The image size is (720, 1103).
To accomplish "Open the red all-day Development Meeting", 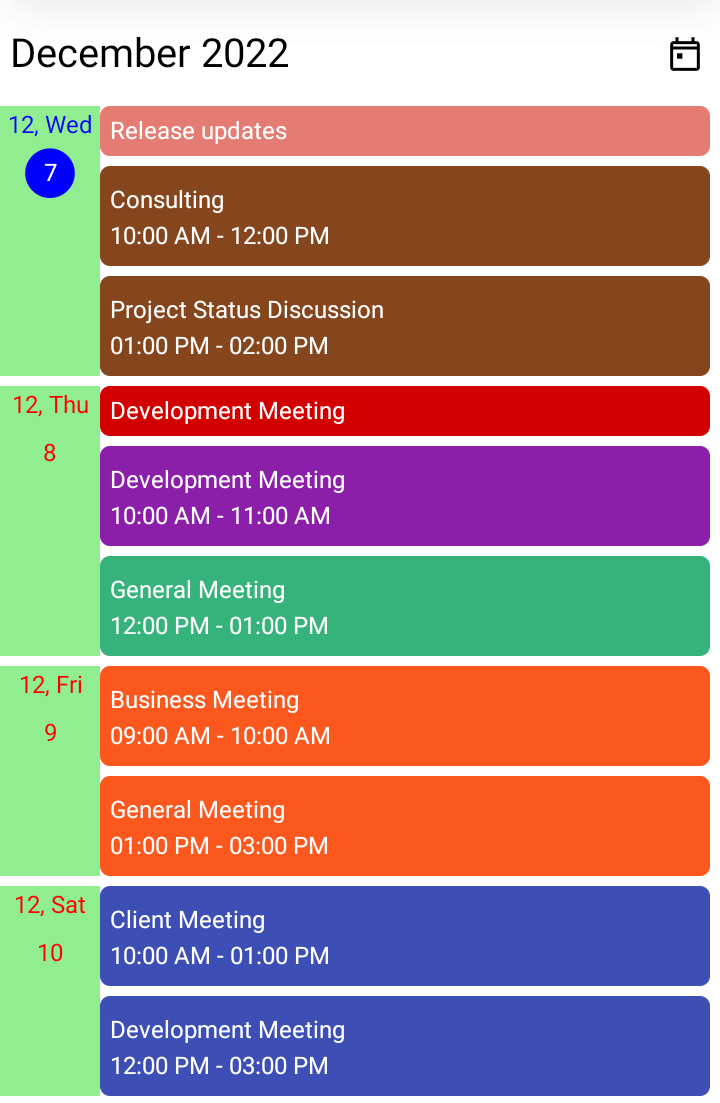I will [x=404, y=411].
